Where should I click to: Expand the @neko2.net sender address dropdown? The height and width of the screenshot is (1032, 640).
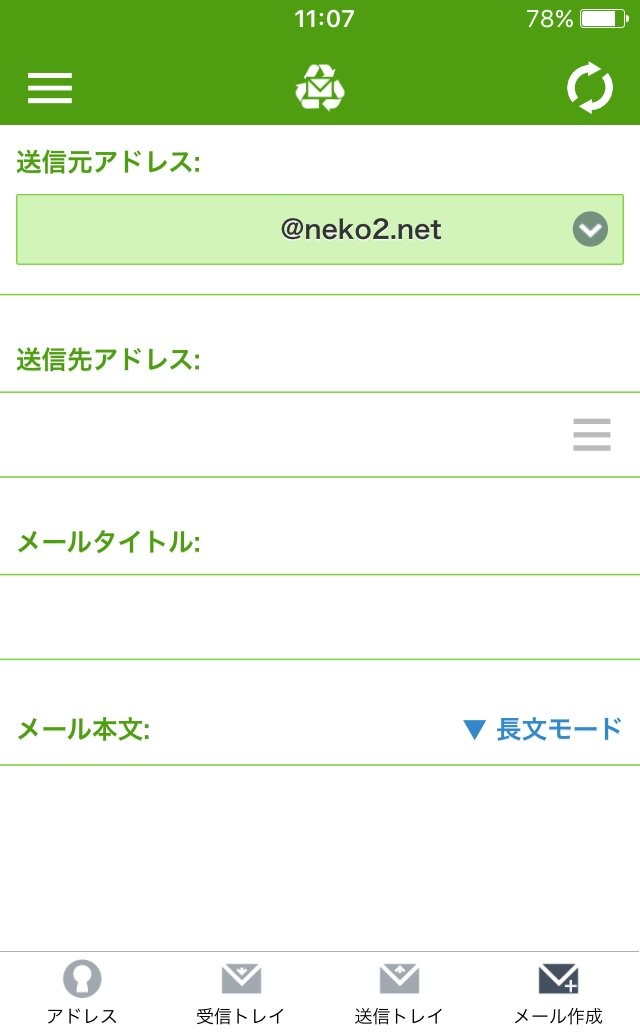coord(590,230)
